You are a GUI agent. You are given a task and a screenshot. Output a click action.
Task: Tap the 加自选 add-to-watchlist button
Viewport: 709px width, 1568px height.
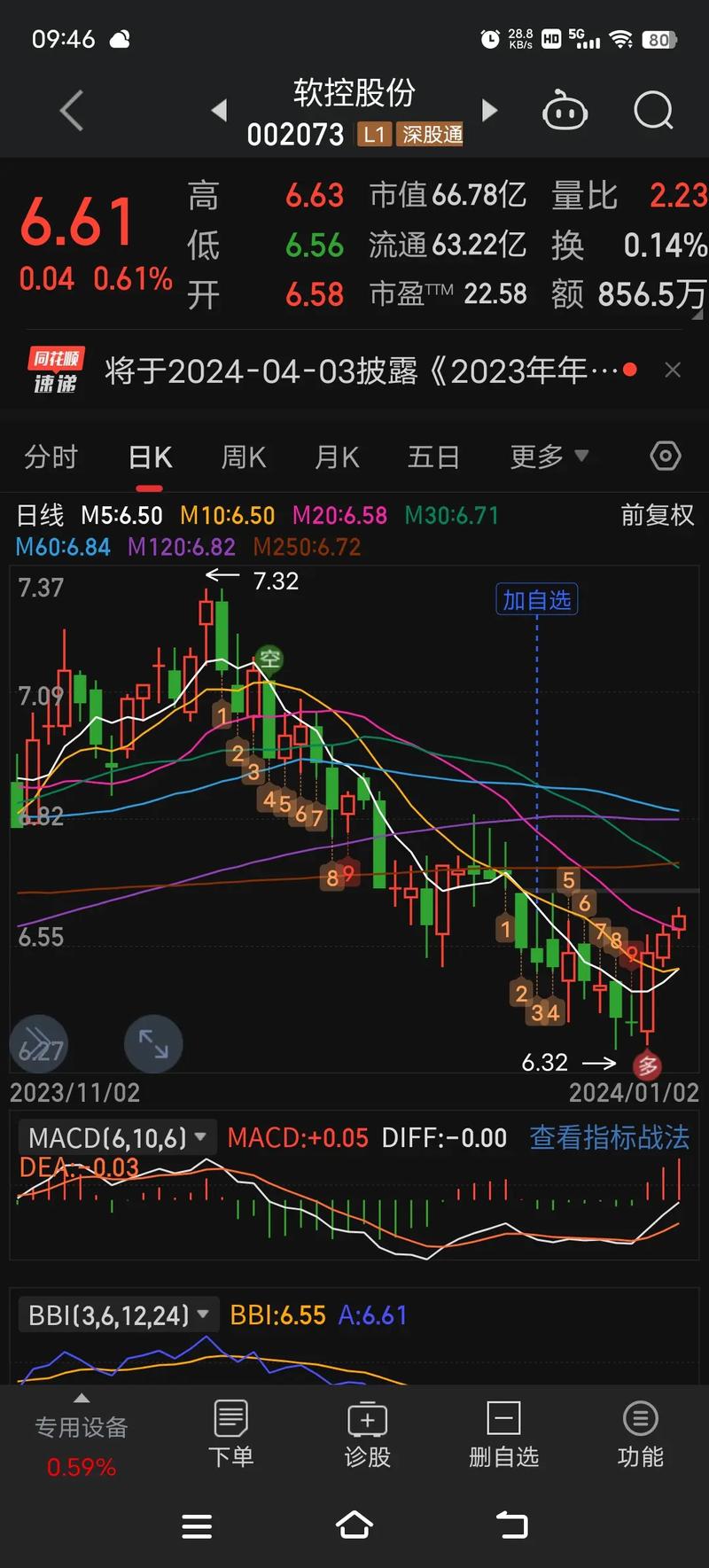tap(536, 599)
